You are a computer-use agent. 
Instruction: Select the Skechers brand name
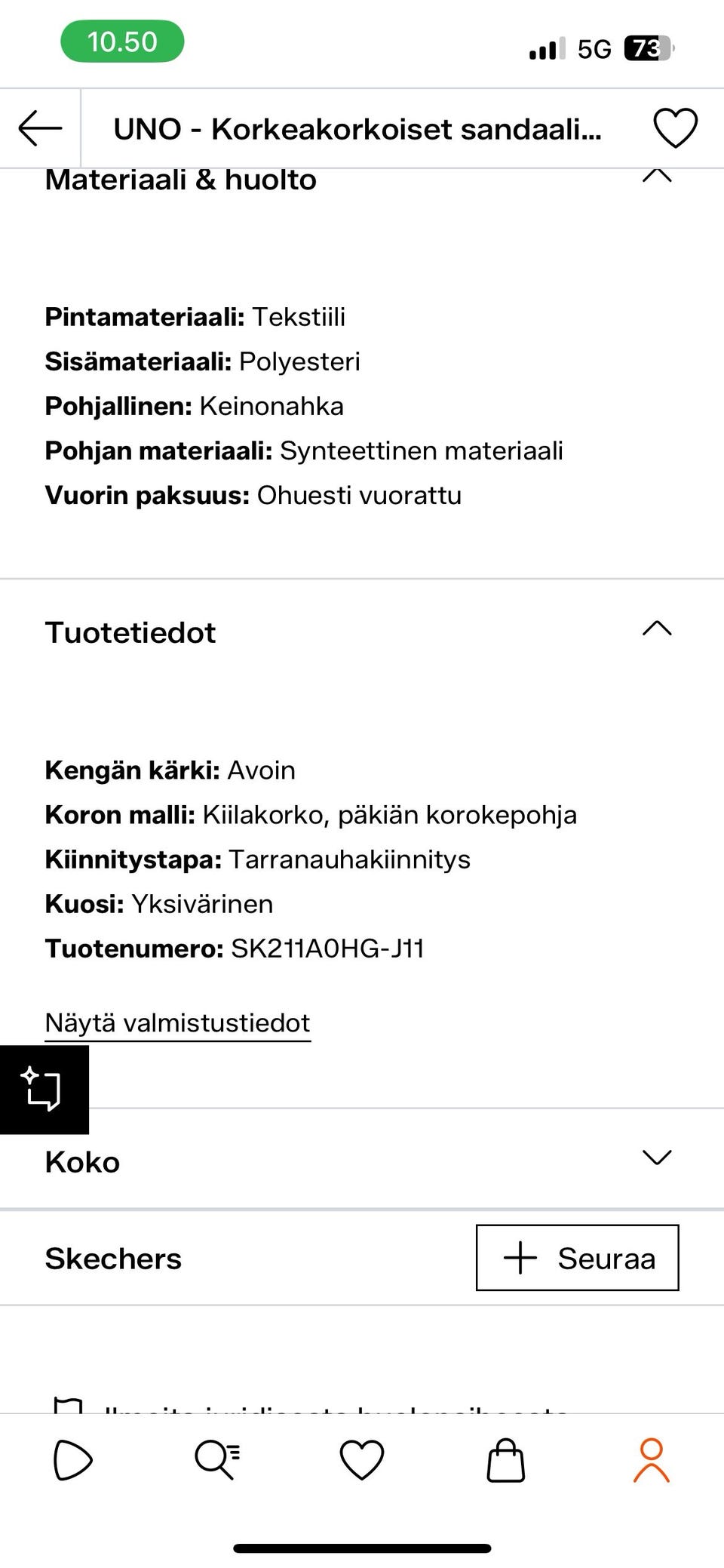pos(113,1258)
